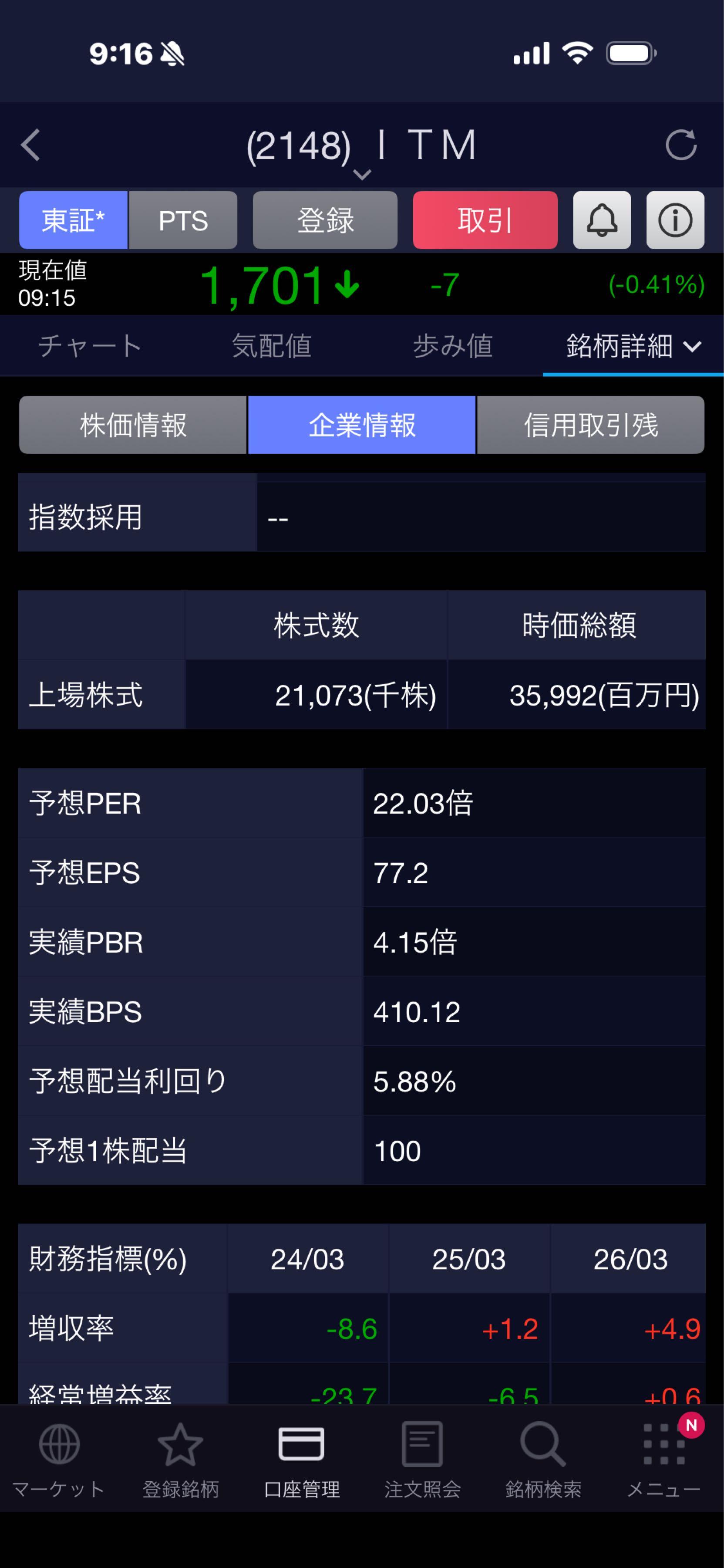The height and width of the screenshot is (1568, 724).
Task: Select the 株価情報 segment
Action: (133, 426)
